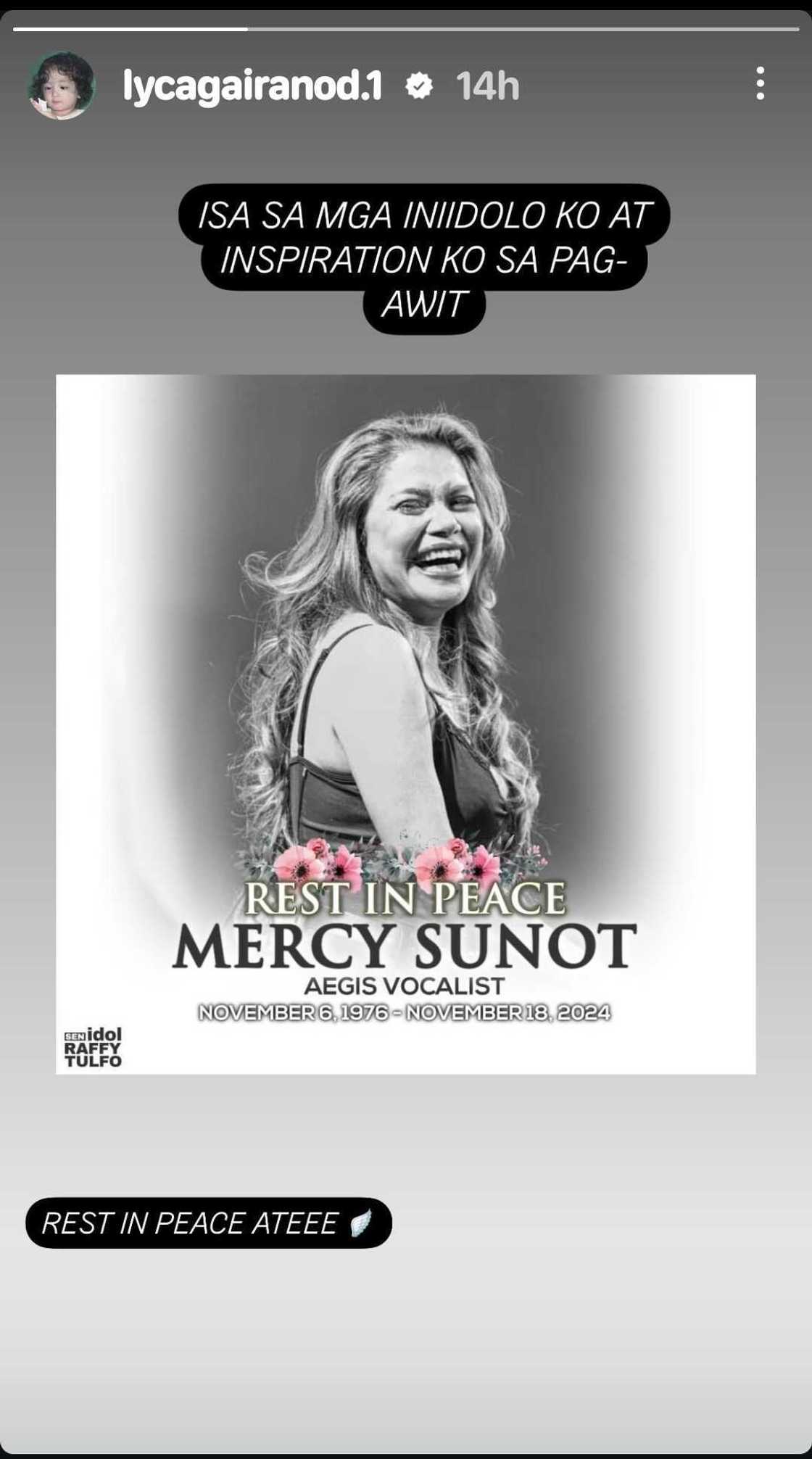Tap the lycagairanod.1 username
Screen dimensions: 812x1459
(252, 86)
